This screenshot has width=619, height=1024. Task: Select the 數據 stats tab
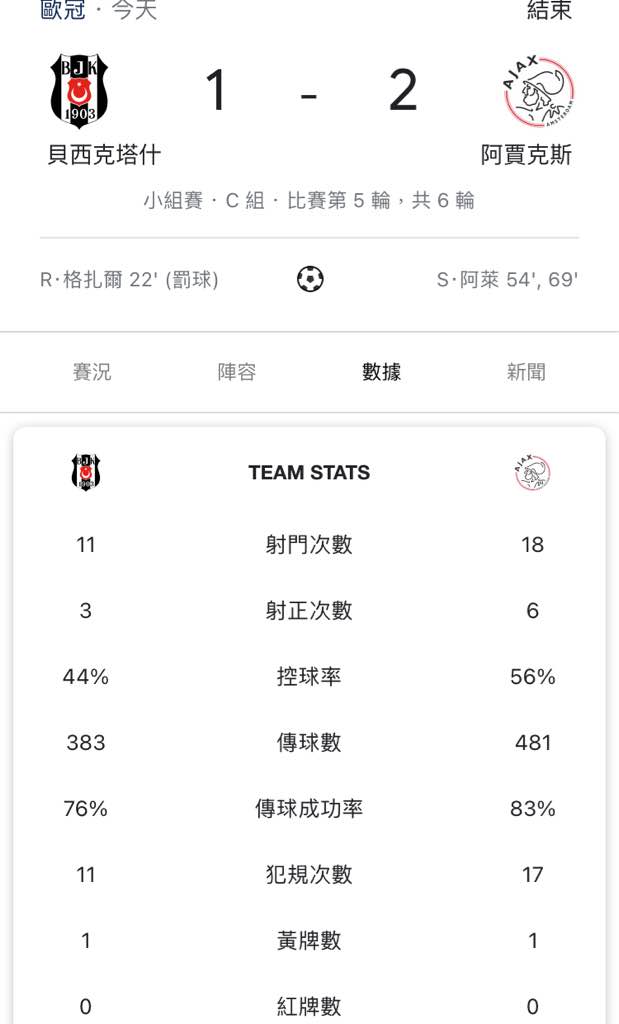(x=381, y=372)
